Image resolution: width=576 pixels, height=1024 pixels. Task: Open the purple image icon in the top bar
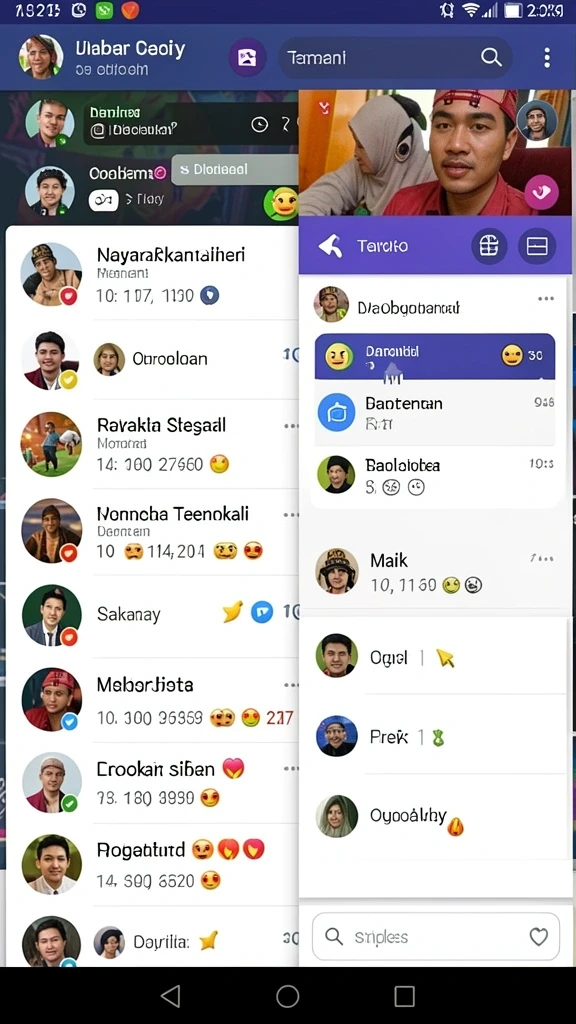pyautogui.click(x=247, y=58)
